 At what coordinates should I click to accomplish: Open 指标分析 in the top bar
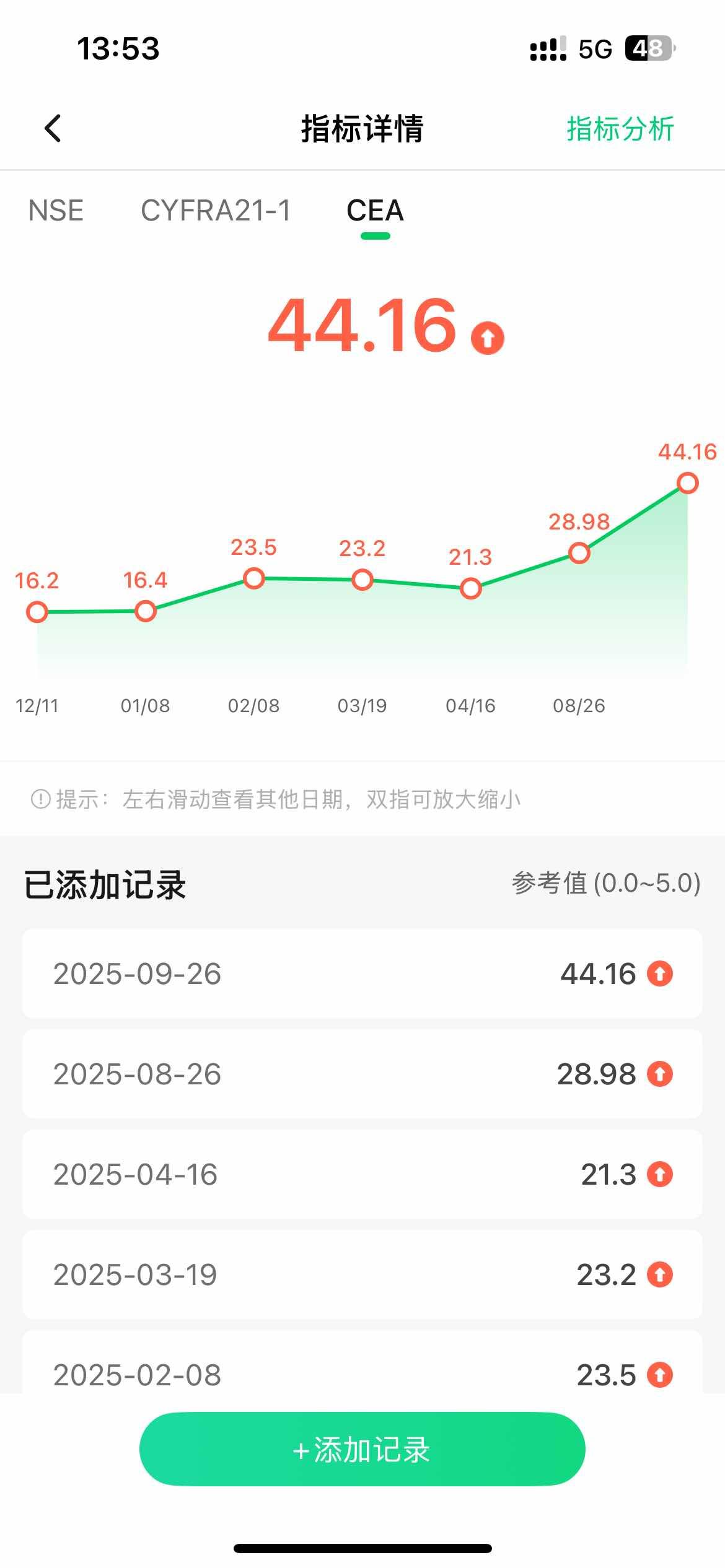[x=620, y=129]
